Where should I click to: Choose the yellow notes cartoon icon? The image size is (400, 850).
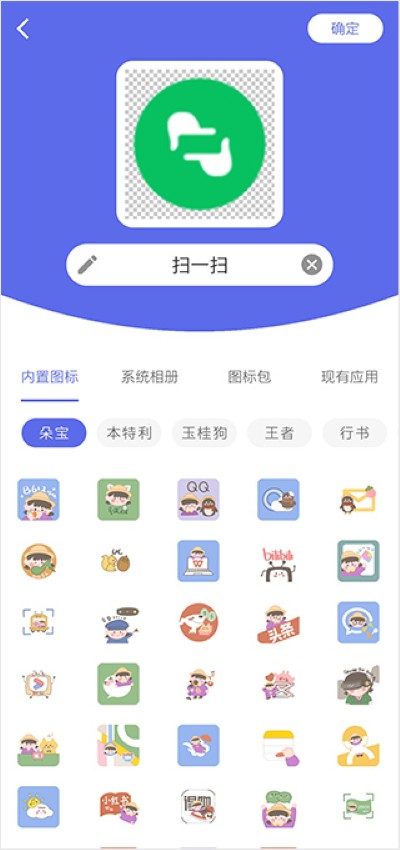tap(278, 745)
